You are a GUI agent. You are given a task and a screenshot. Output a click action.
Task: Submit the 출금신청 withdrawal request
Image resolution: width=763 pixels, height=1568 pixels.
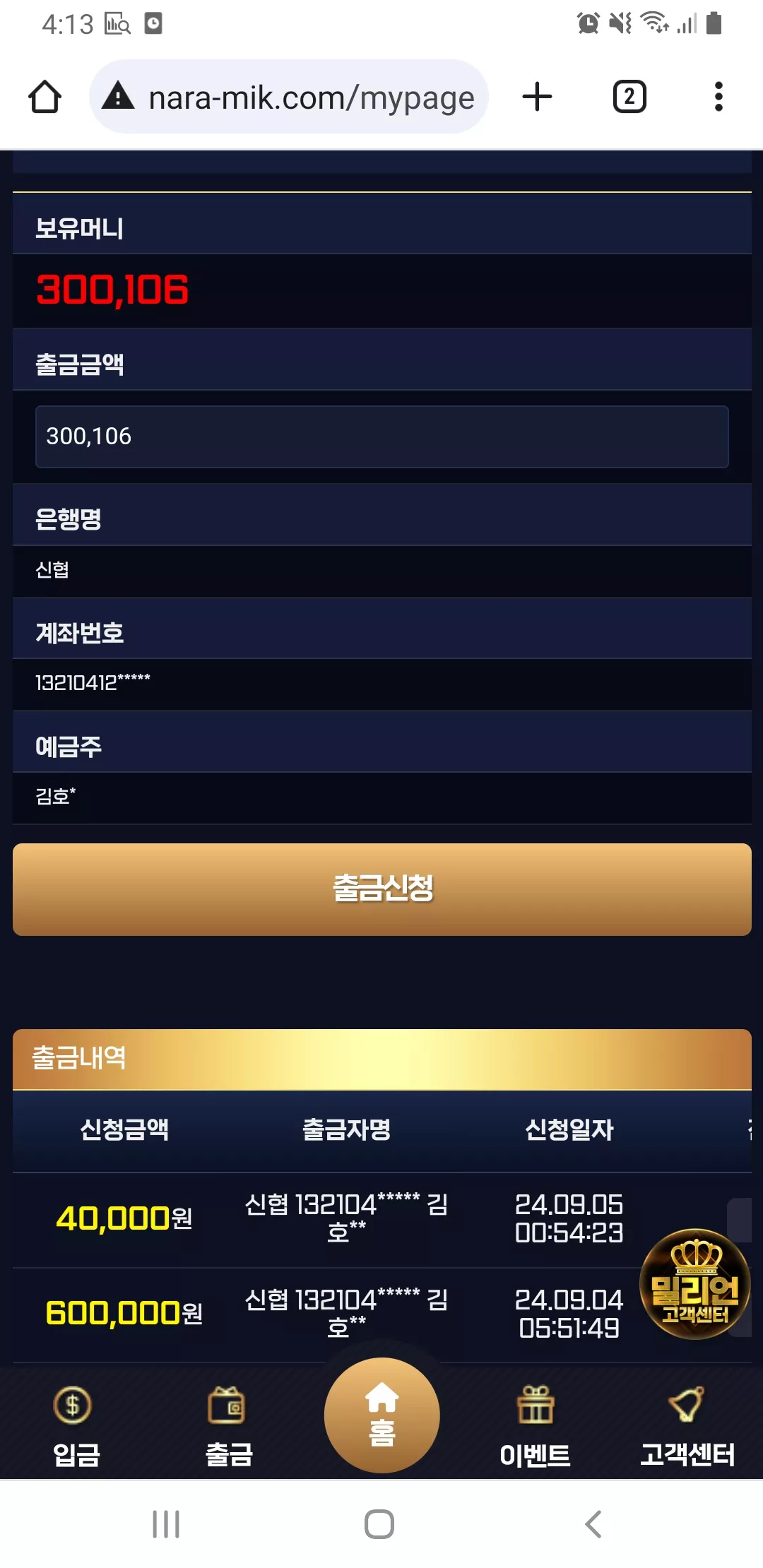click(x=381, y=889)
